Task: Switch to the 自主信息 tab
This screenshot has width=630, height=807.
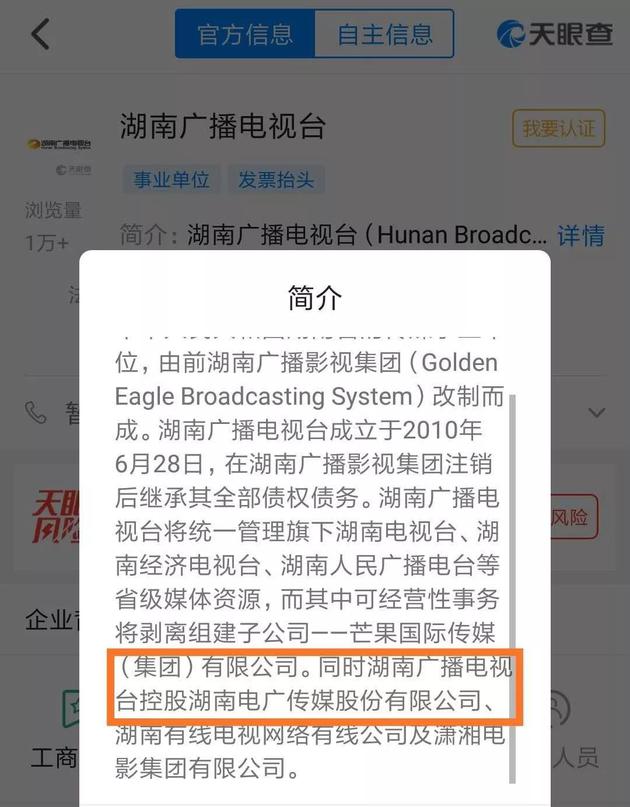Action: pyautogui.click(x=384, y=34)
